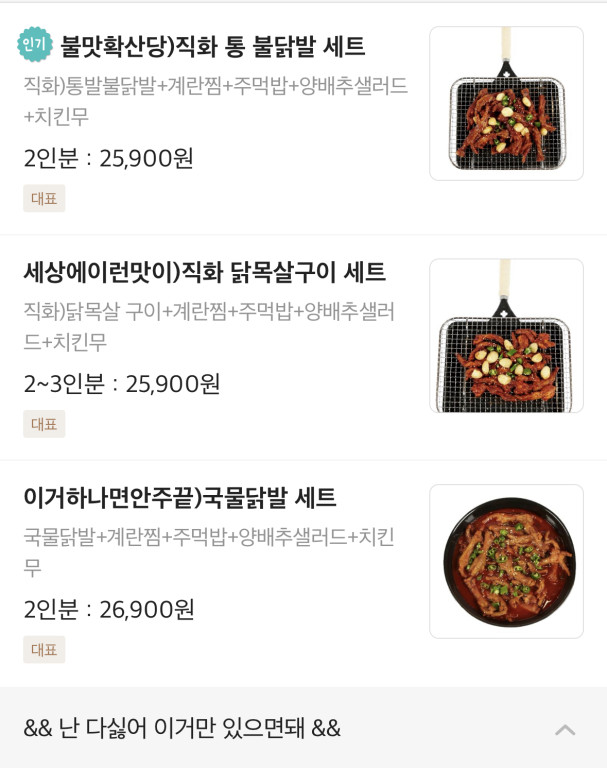Open 불맛확산당)직화 통 불닭발 세트 menu item
Screen dimensions: 607x768
tap(212, 46)
